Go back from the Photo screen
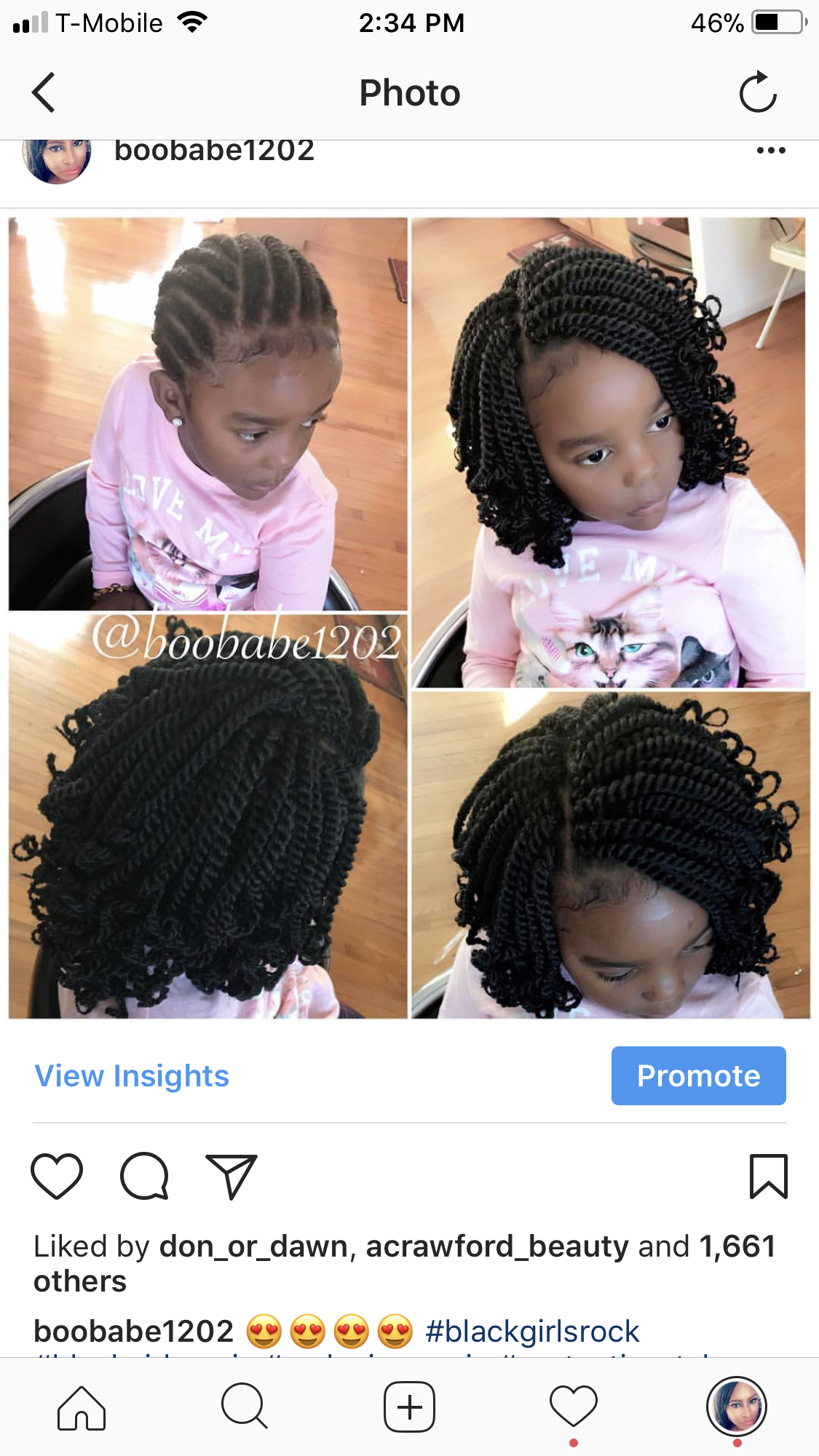 [x=44, y=92]
